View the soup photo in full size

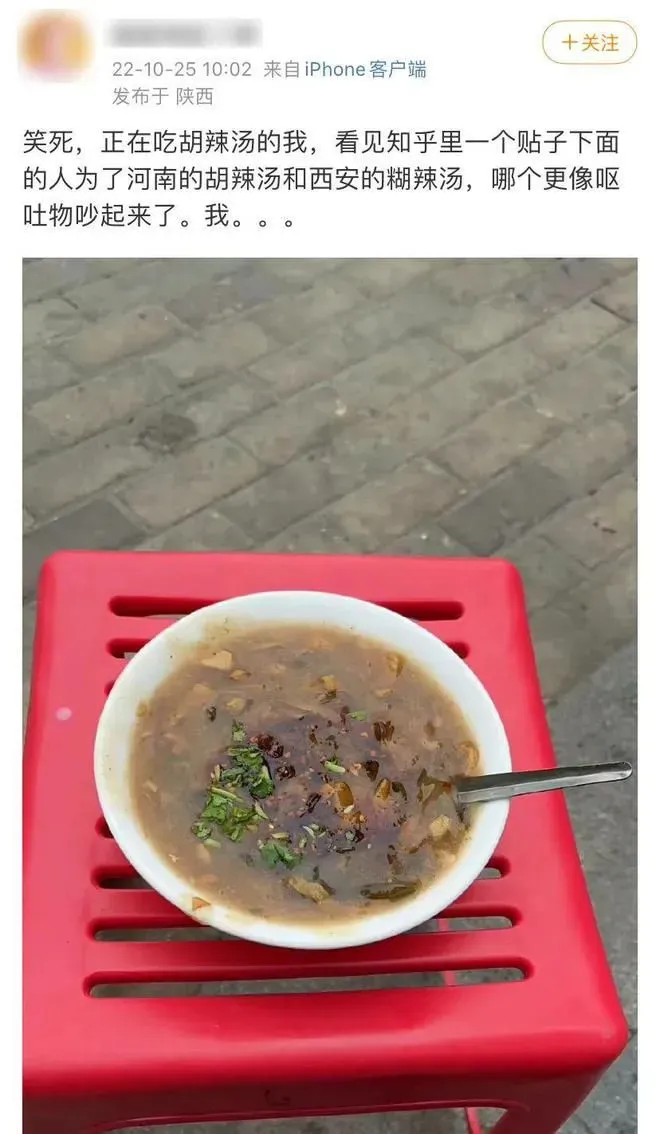330,695
